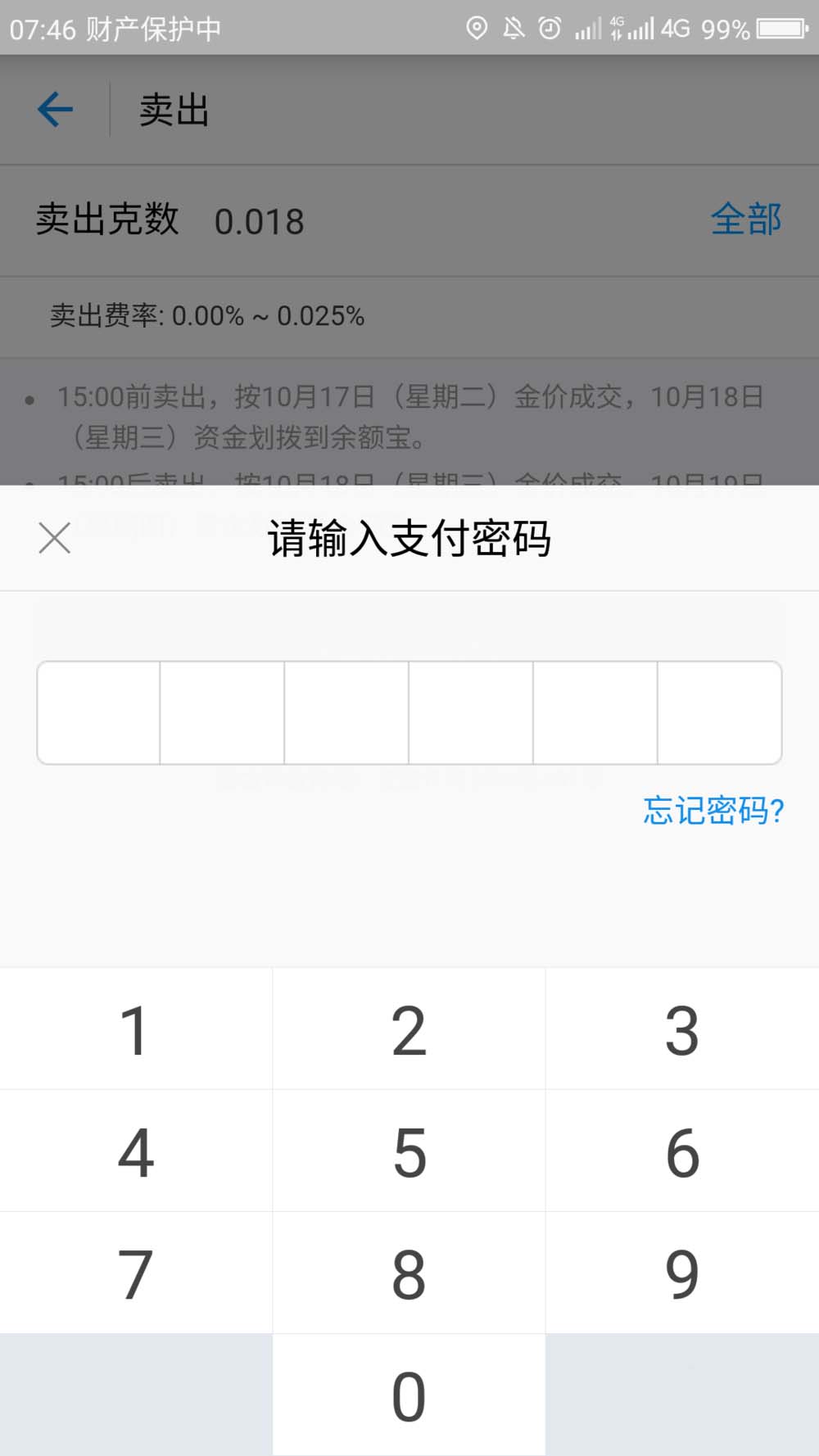The width and height of the screenshot is (819, 1456).
Task: Enter digit 3 on the keypad
Action: (x=682, y=1029)
